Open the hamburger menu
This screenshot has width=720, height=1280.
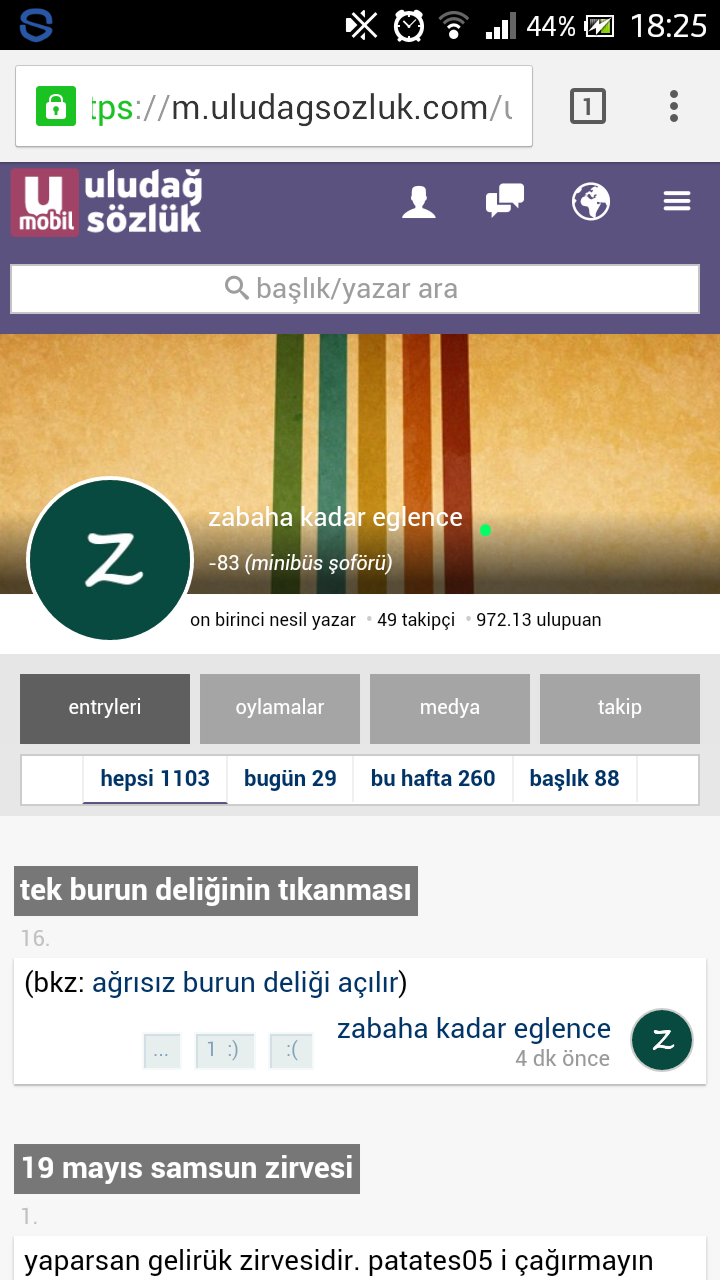click(x=677, y=202)
